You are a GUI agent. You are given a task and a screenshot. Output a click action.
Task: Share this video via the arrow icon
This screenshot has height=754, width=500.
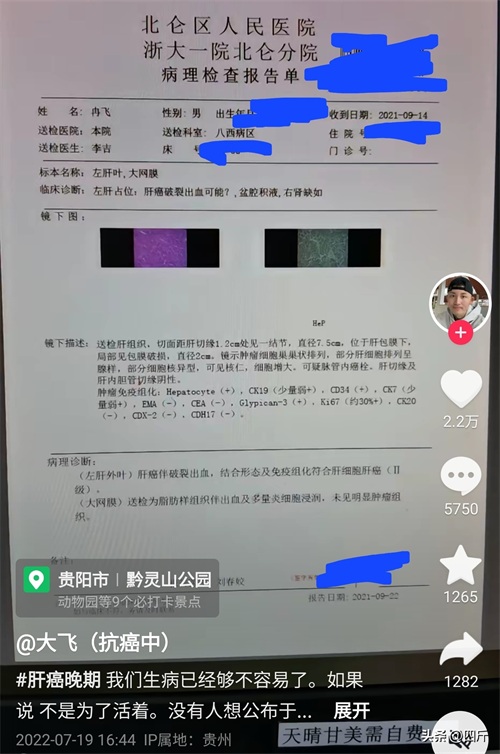(x=462, y=650)
